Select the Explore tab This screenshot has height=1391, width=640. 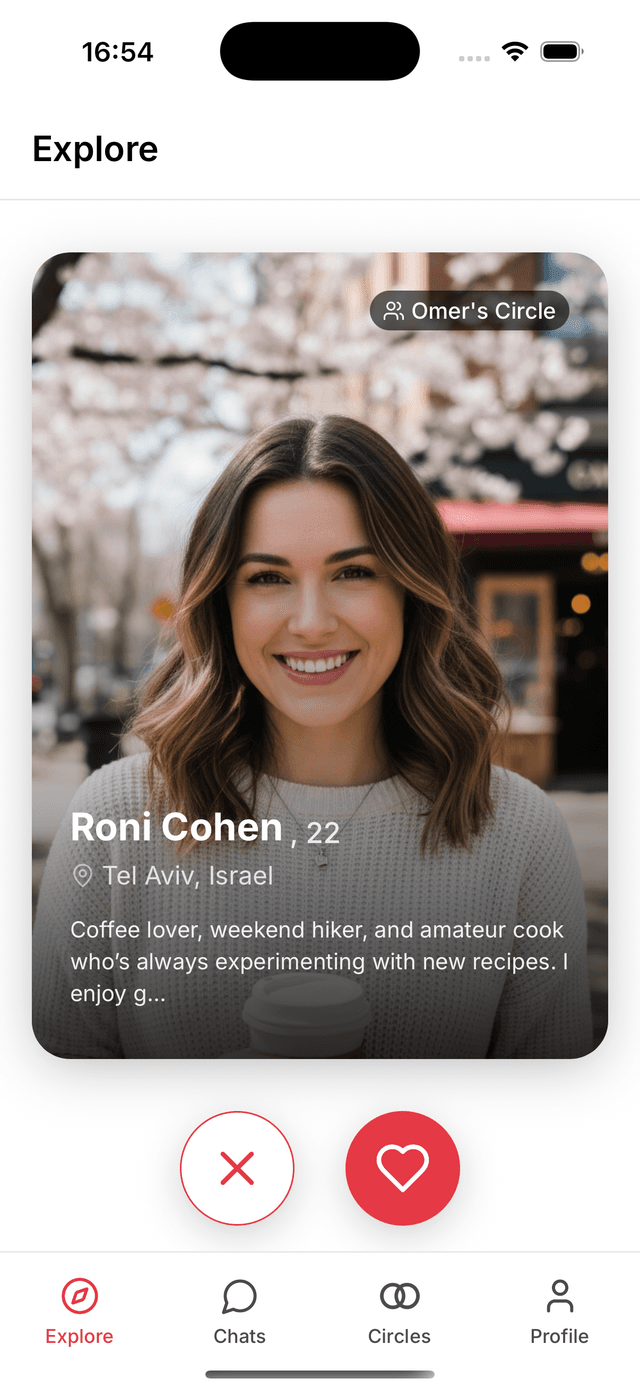click(80, 1312)
